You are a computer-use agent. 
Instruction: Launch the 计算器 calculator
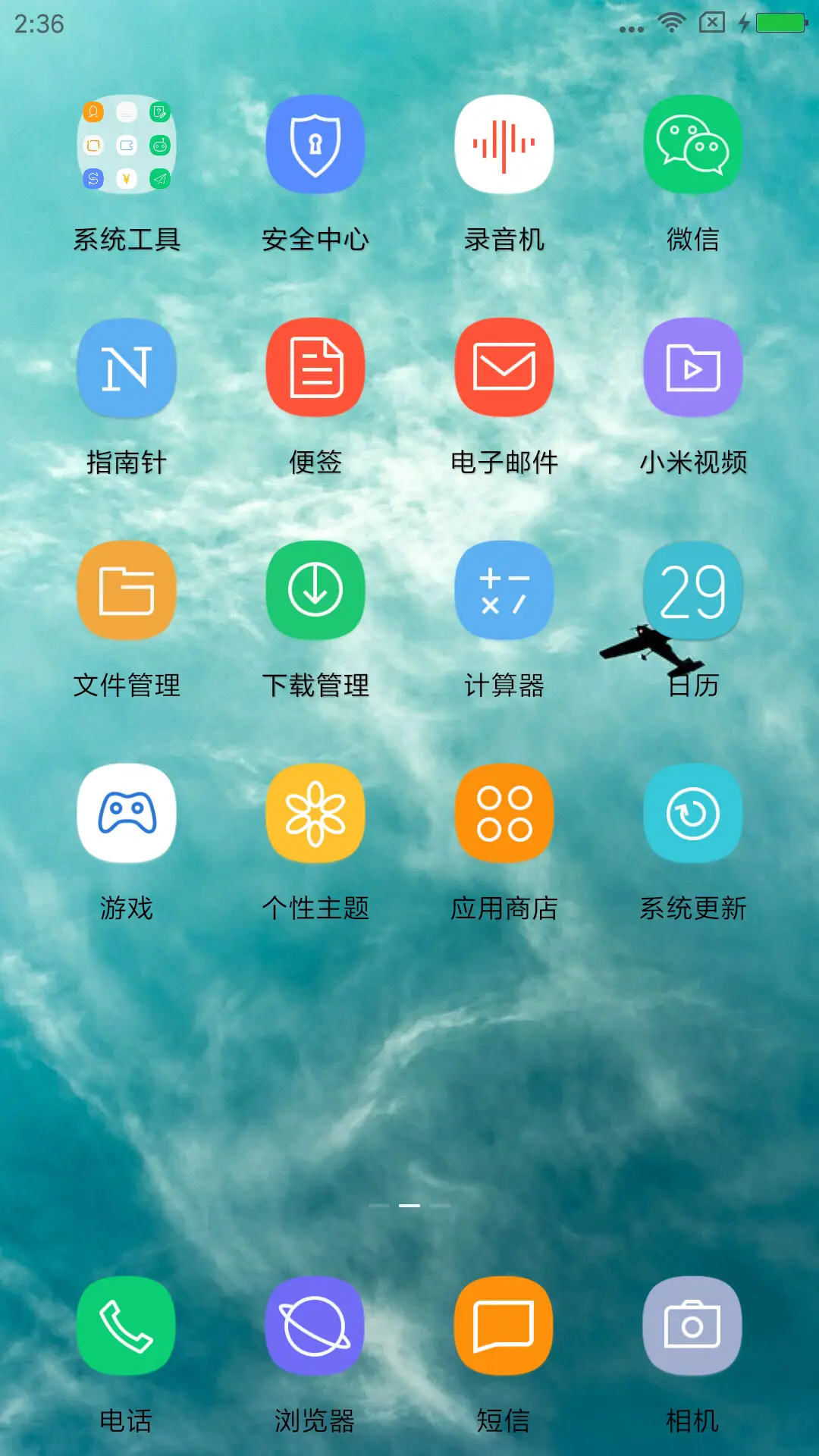tap(504, 590)
